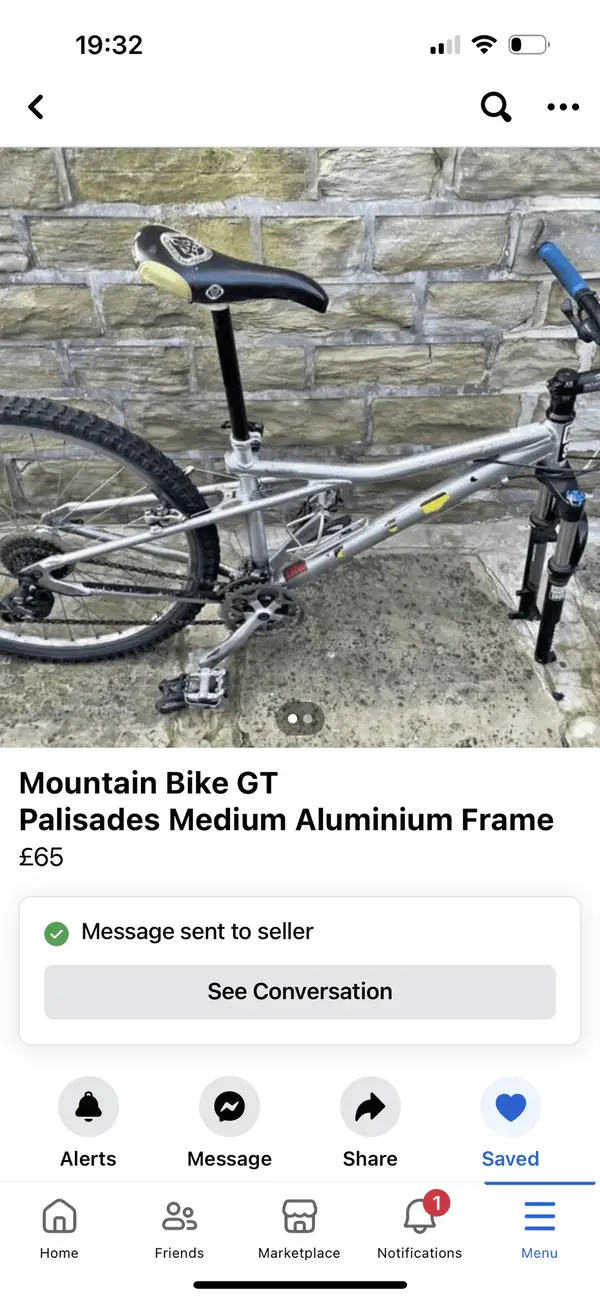The width and height of the screenshot is (600, 1301).
Task: Open the Menu tab
Action: click(539, 1228)
